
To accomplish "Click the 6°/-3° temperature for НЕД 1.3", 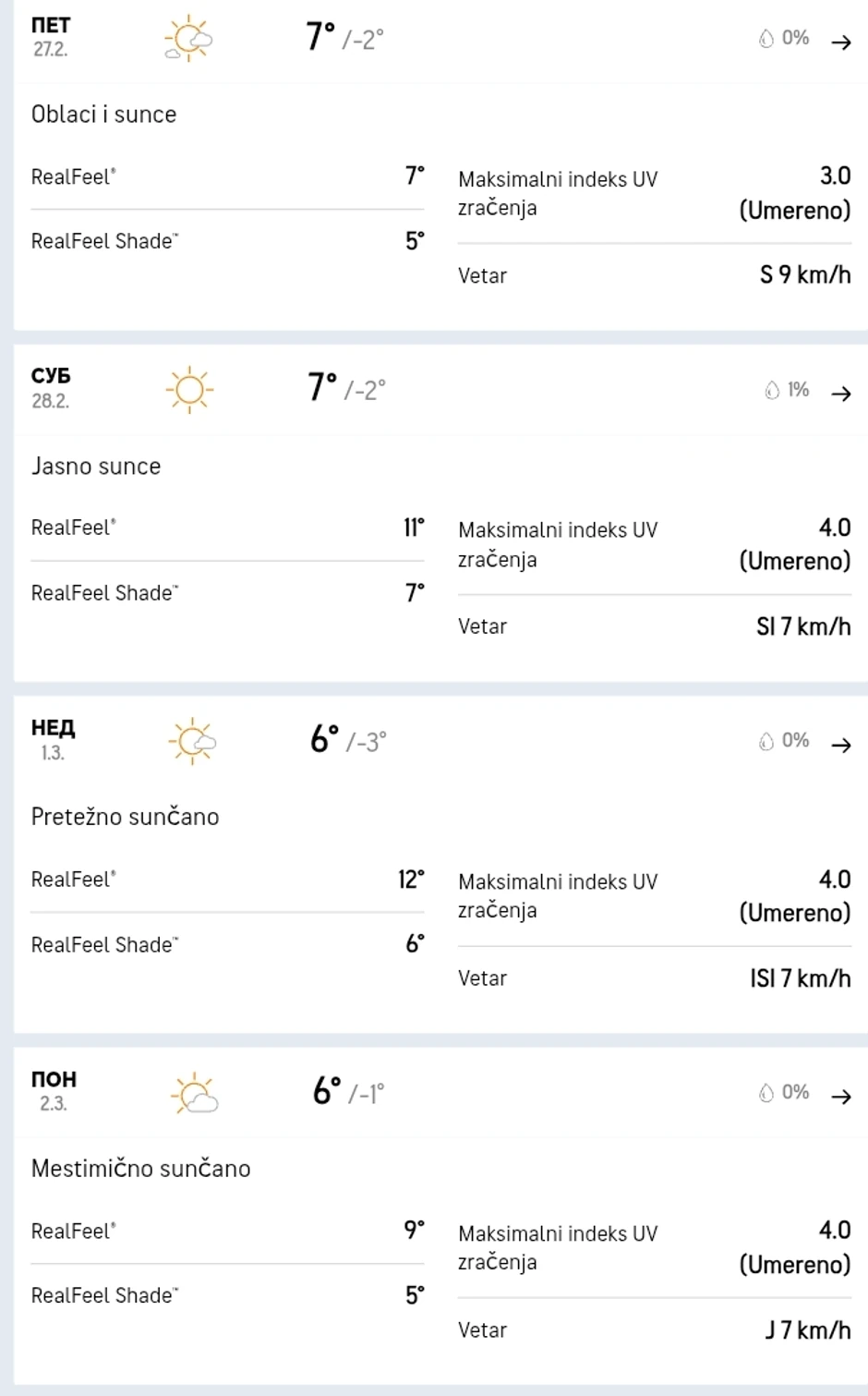I will (x=344, y=738).
